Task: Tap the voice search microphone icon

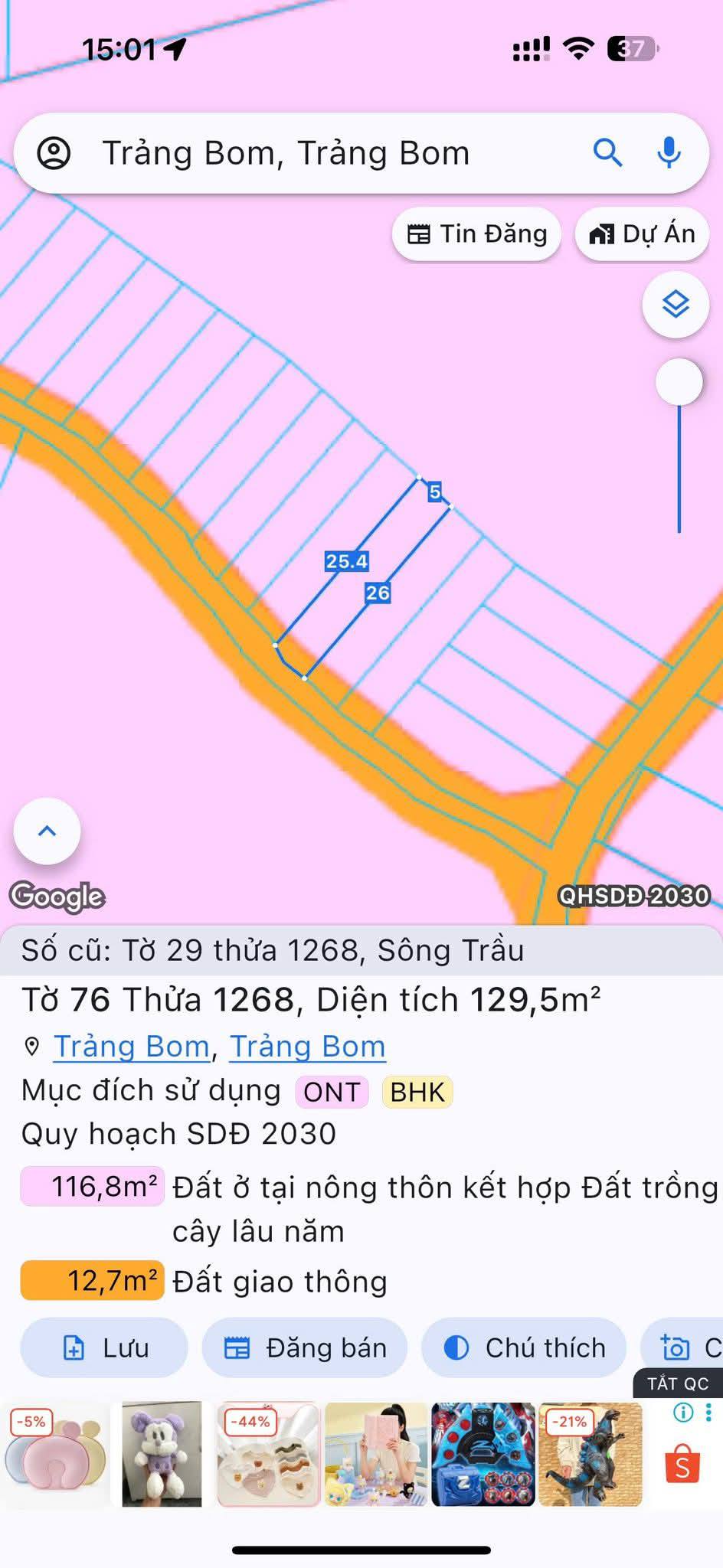Action: 669,153
